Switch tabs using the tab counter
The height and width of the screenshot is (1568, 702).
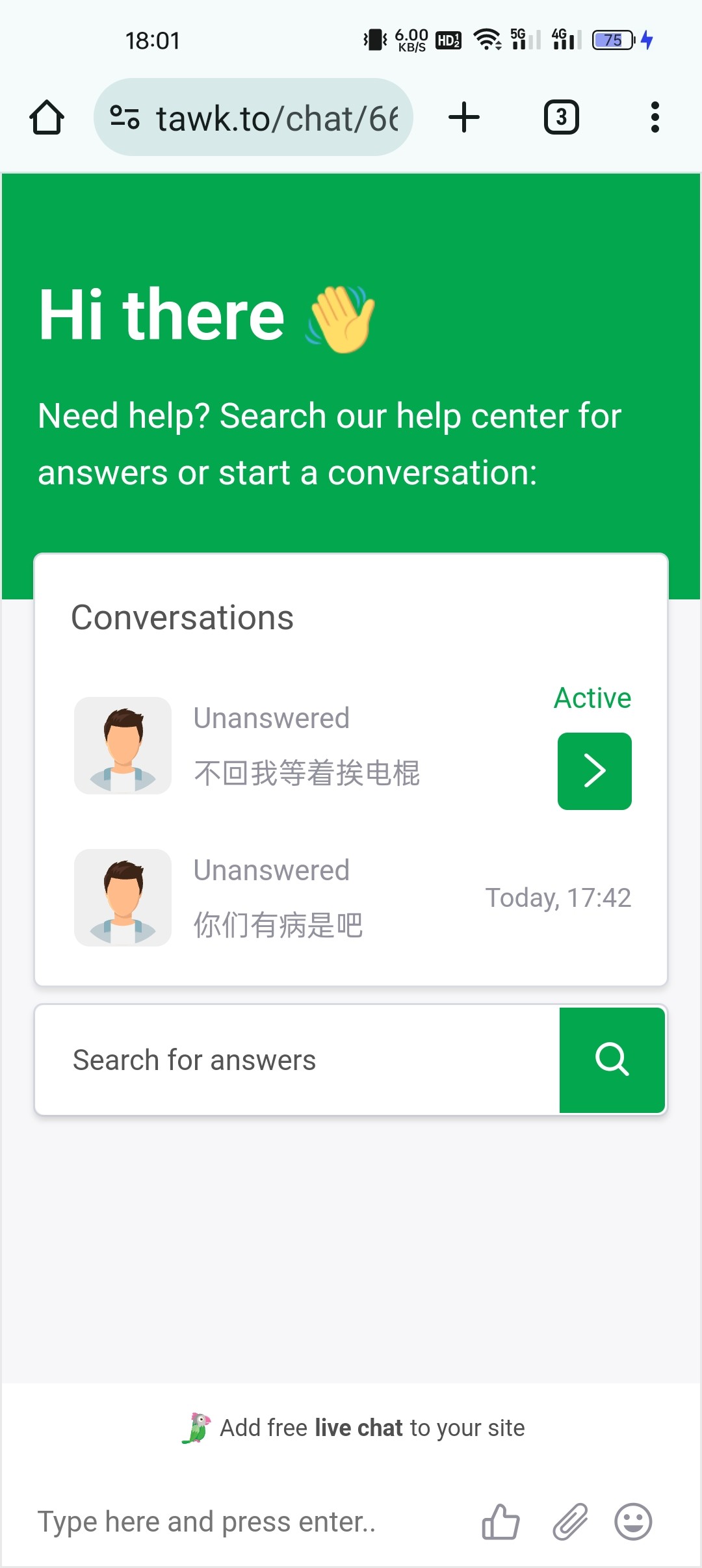point(560,117)
